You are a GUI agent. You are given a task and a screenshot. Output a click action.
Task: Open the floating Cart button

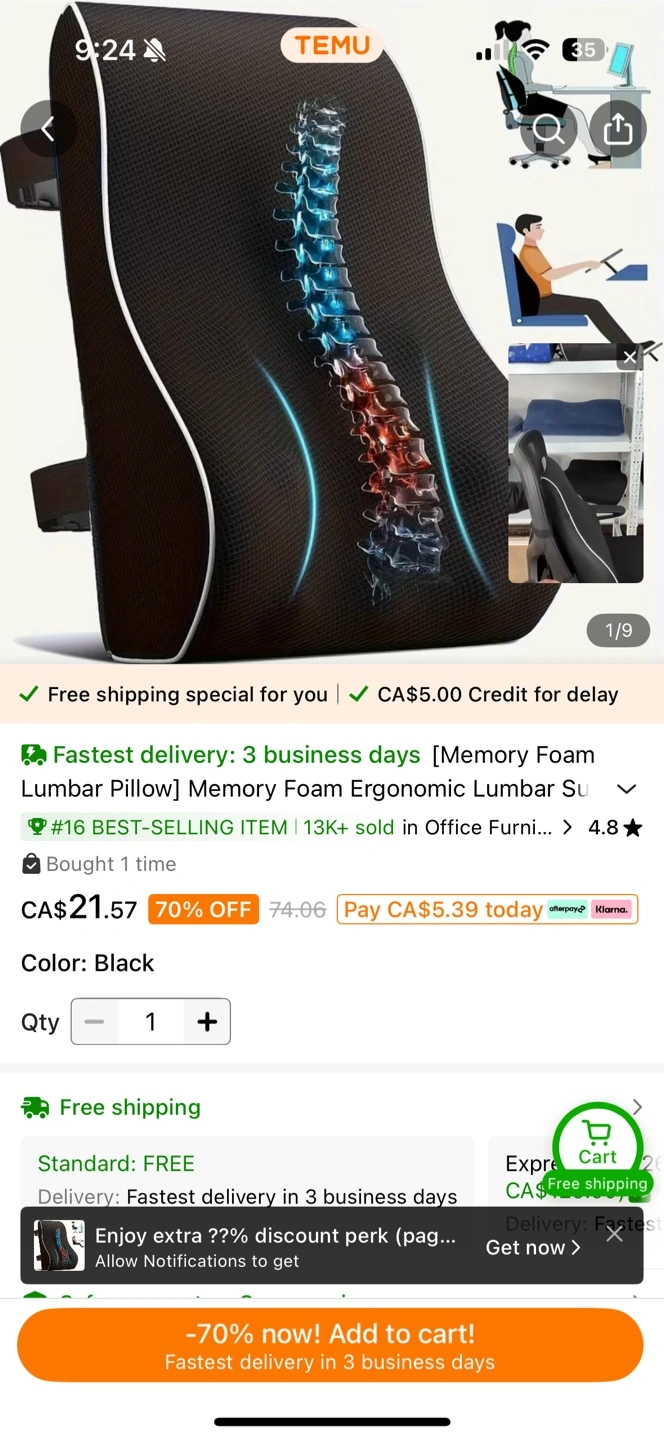tap(598, 1147)
